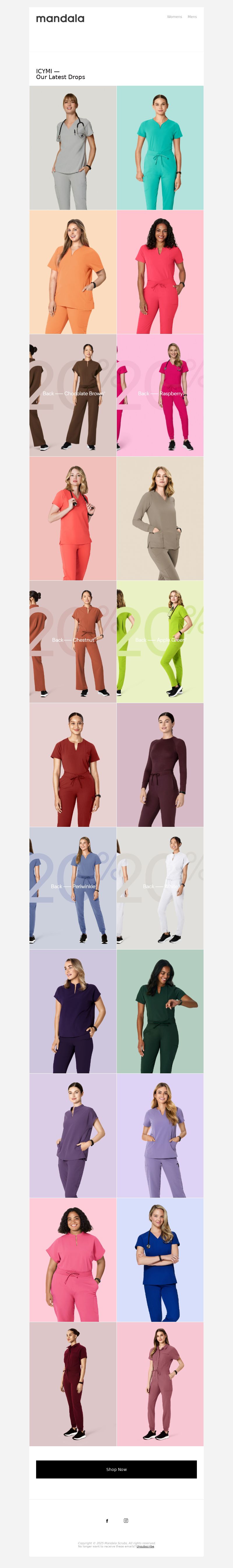Open the Womens link in header
Viewport: 233px width, 1568px height.
(174, 17)
